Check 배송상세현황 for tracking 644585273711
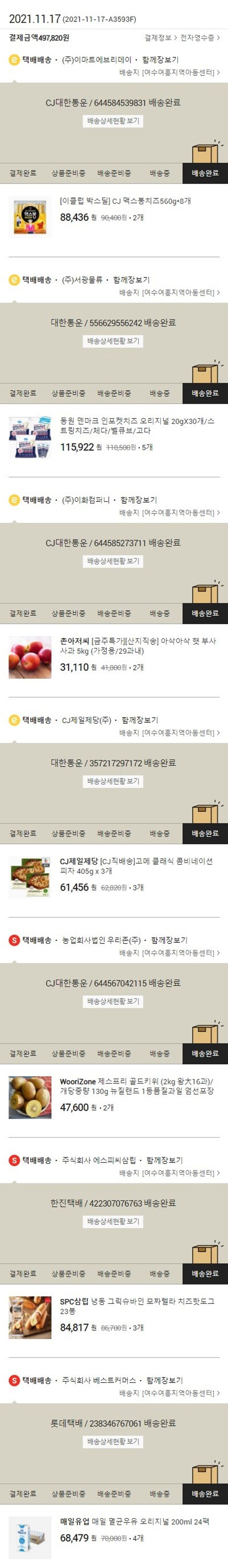 pyautogui.click(x=113, y=561)
